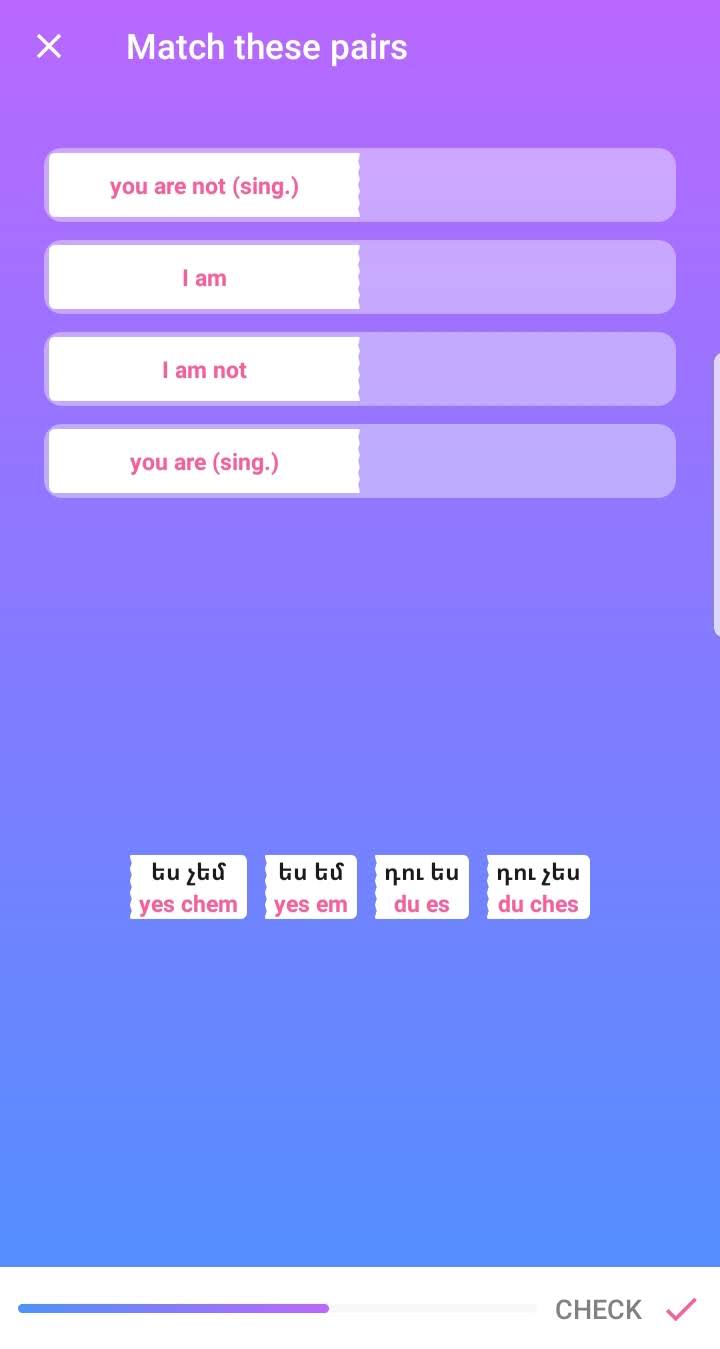Select the 'I am' pair slot
This screenshot has width=720, height=1349.
pyautogui.click(x=360, y=277)
